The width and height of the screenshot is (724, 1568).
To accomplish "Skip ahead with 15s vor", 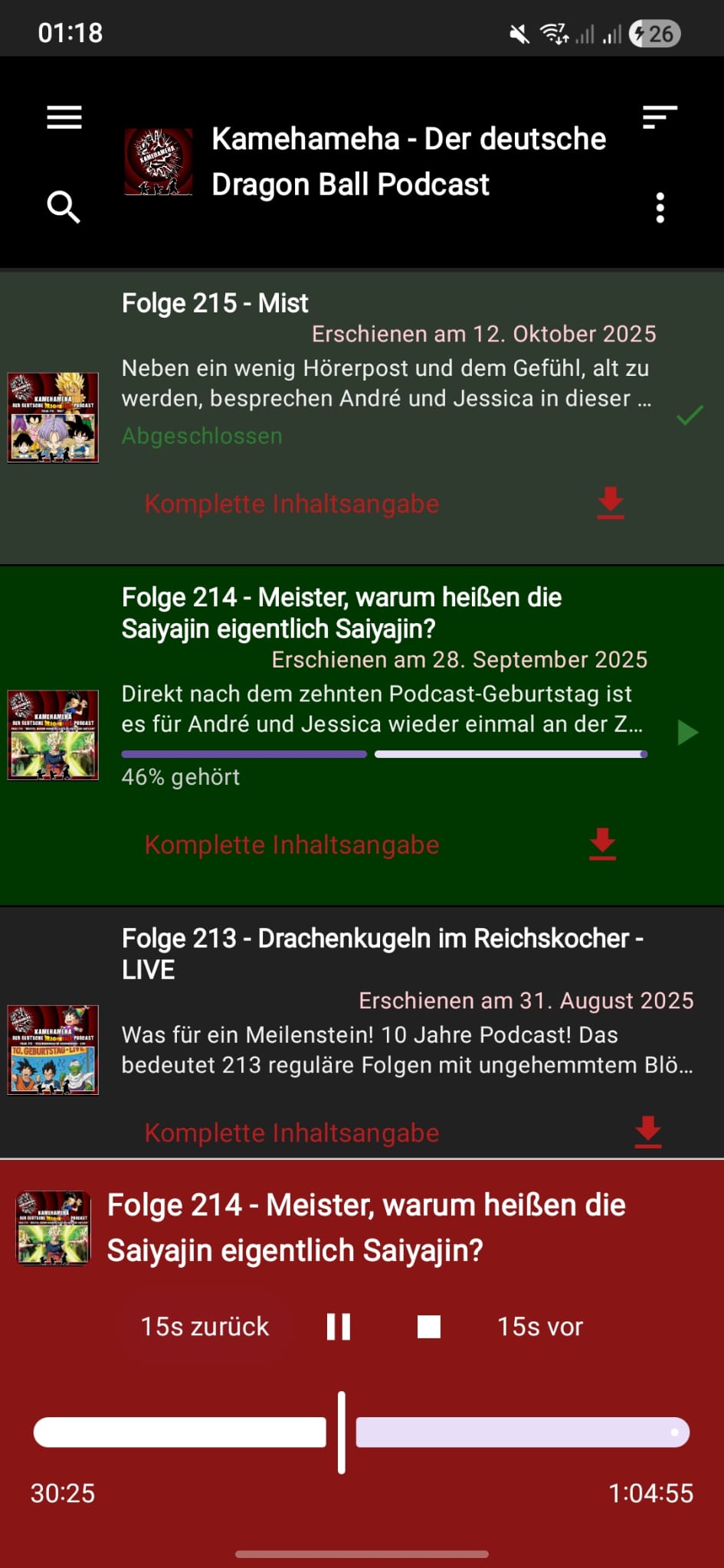I will pyautogui.click(x=540, y=1326).
